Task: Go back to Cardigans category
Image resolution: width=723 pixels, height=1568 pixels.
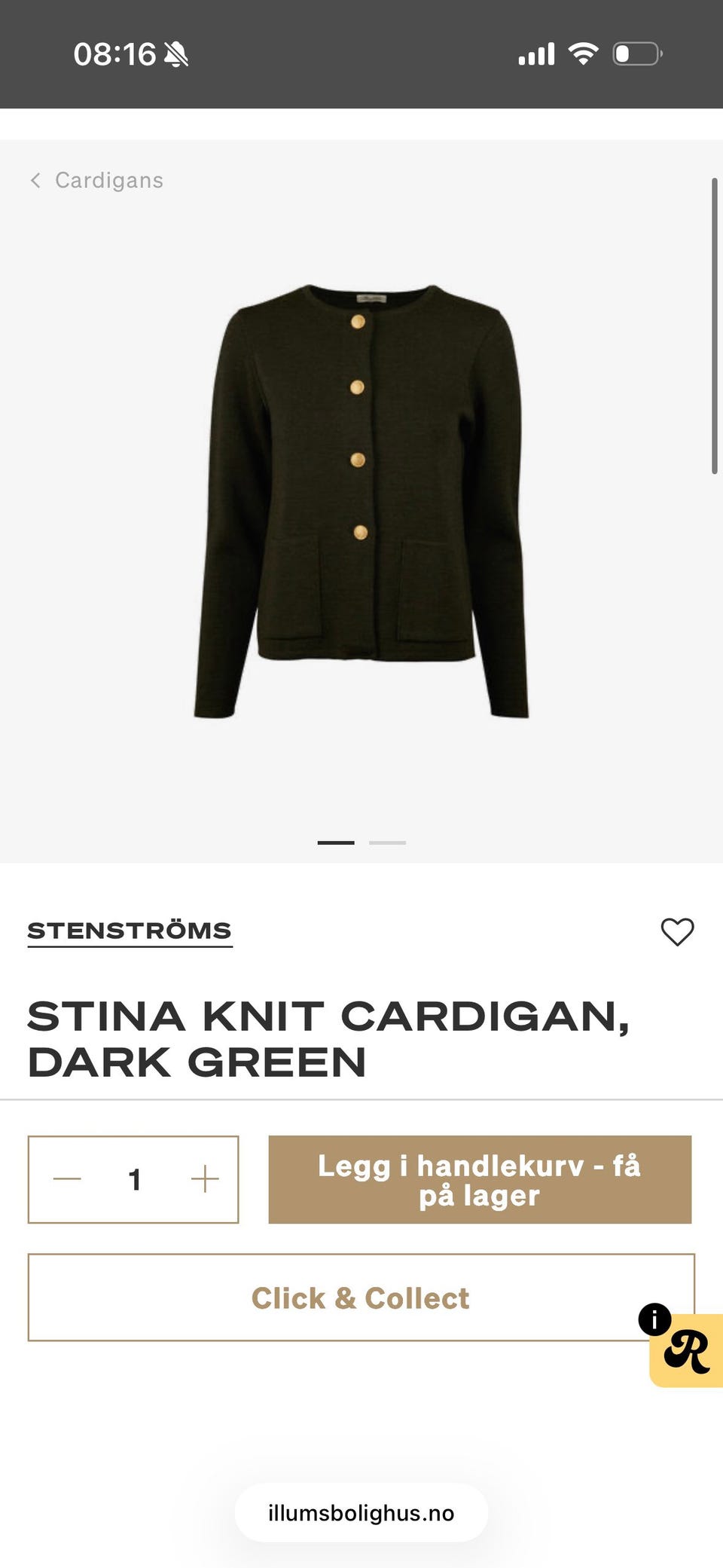Action: click(x=96, y=180)
